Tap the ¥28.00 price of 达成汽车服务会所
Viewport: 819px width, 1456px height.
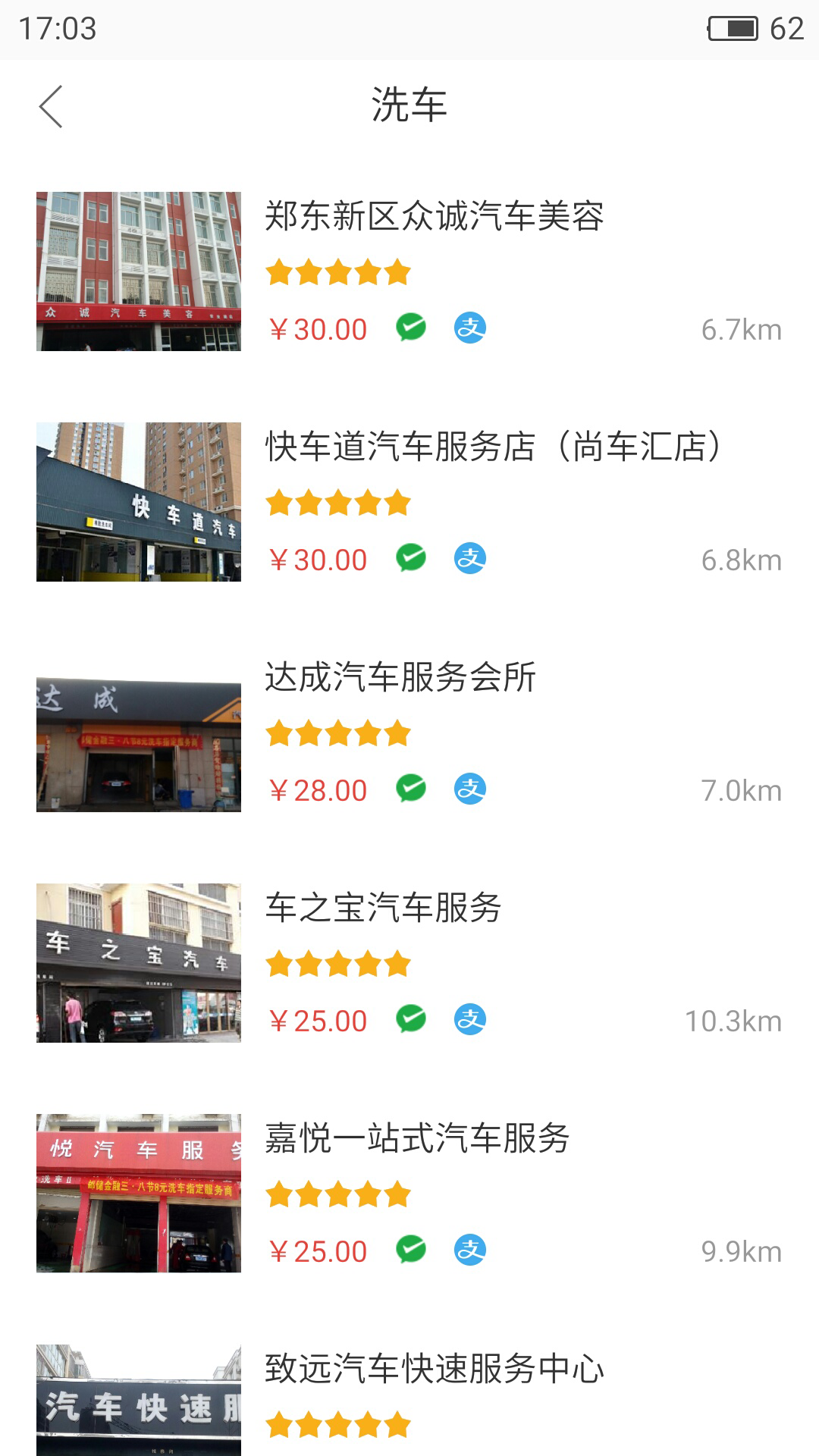316,791
